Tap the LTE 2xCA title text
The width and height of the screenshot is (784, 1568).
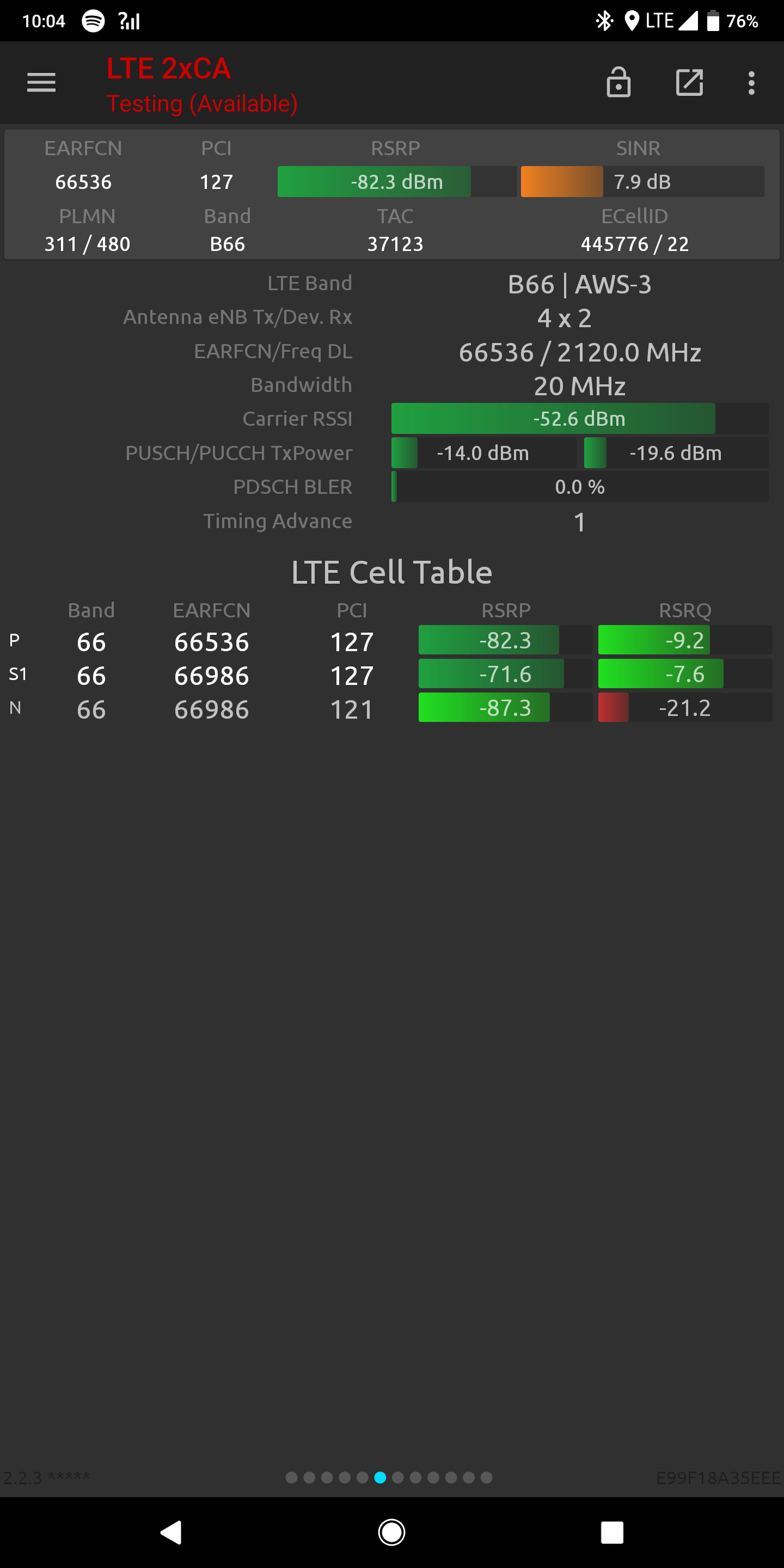169,68
